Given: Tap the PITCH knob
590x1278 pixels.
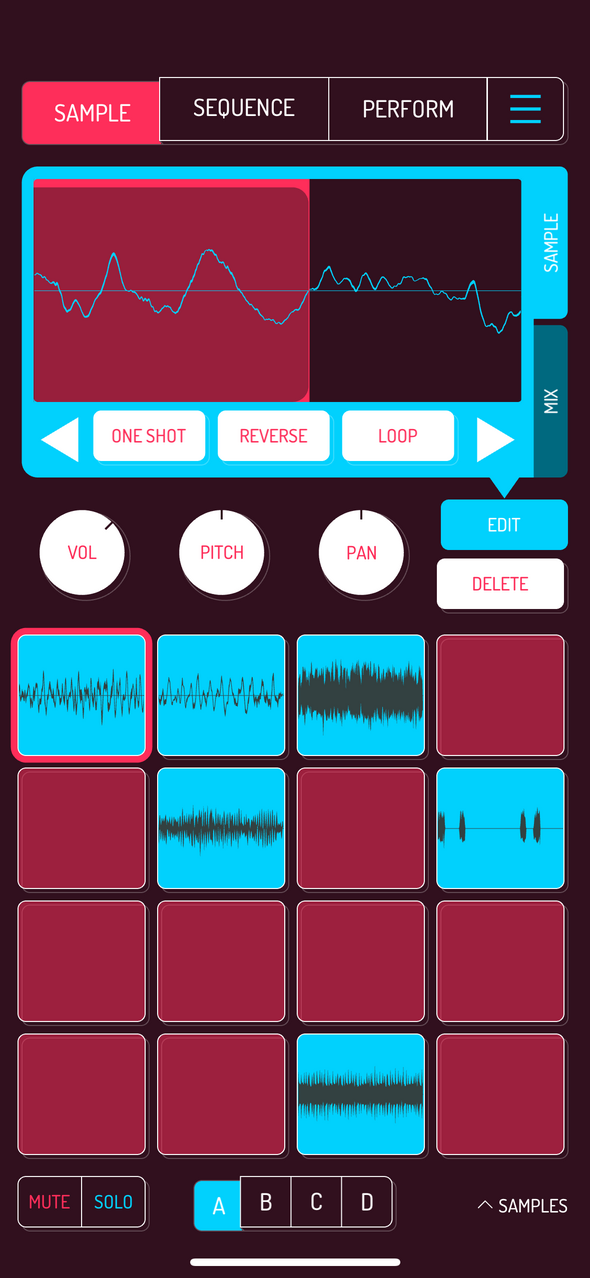Looking at the screenshot, I should [x=222, y=553].
